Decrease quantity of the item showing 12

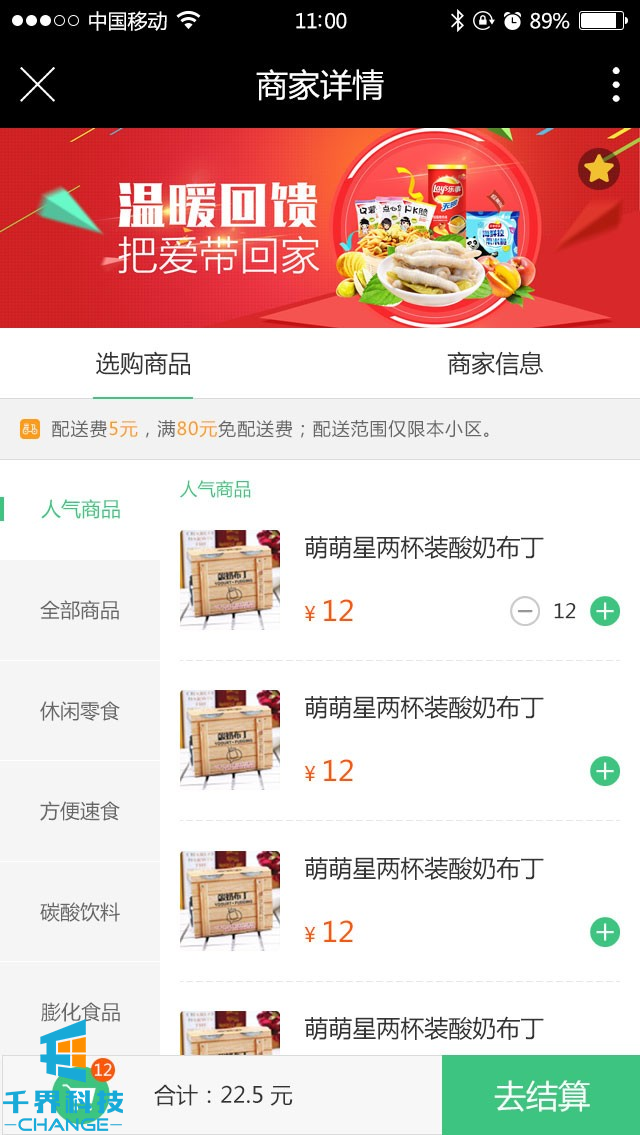(x=525, y=611)
